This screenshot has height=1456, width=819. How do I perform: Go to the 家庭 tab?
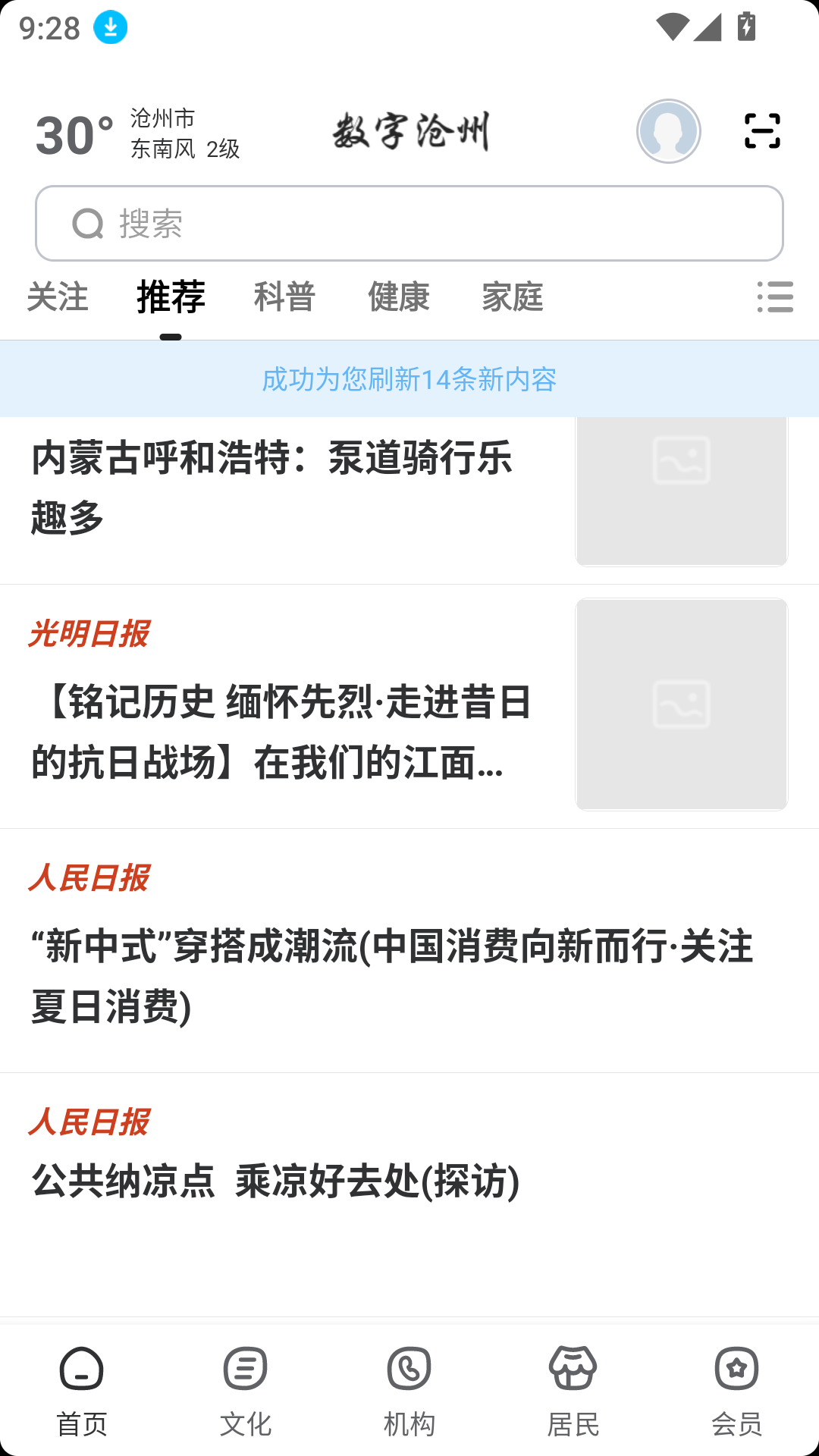click(513, 297)
